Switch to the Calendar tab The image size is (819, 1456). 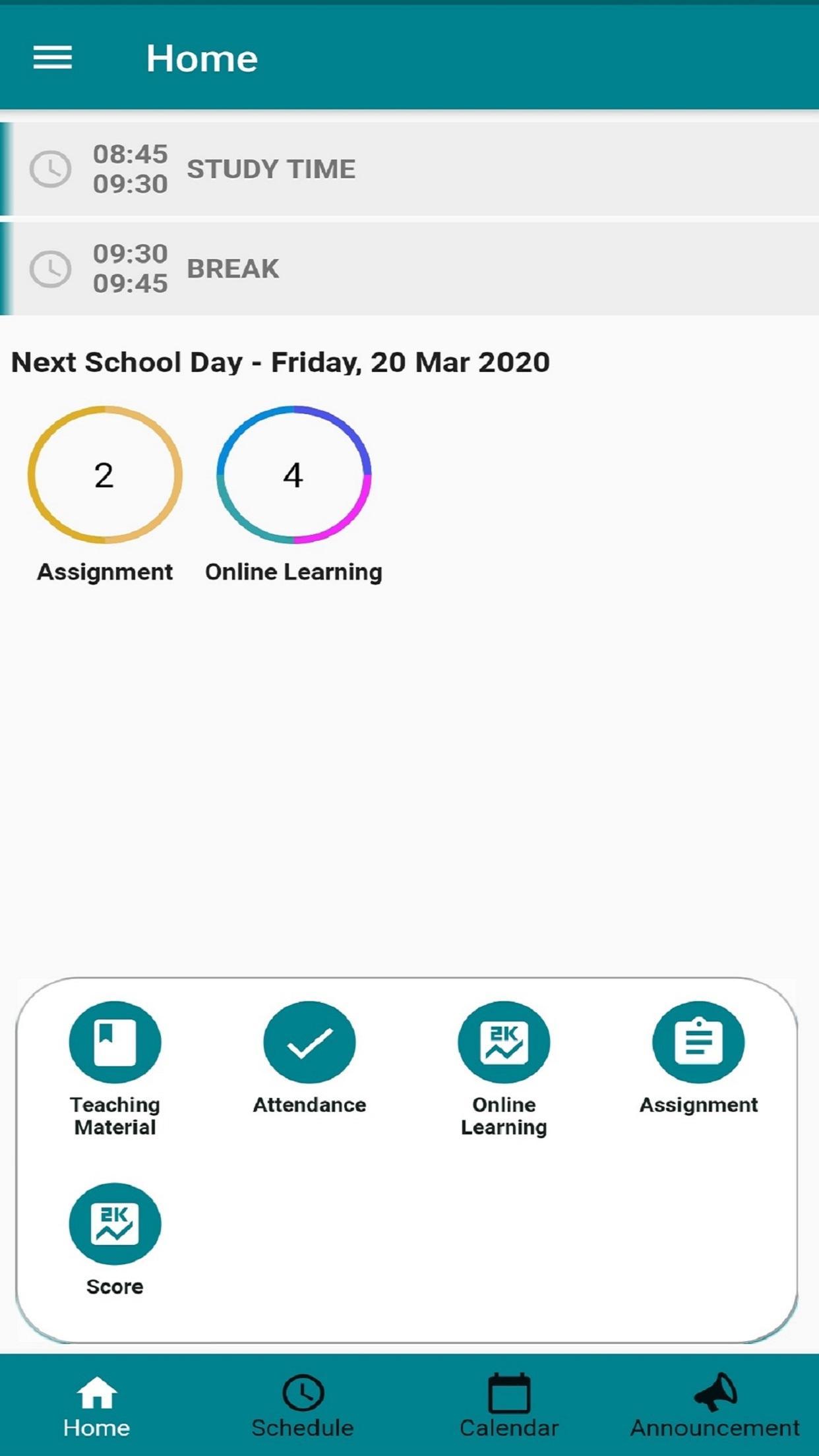point(509,1405)
